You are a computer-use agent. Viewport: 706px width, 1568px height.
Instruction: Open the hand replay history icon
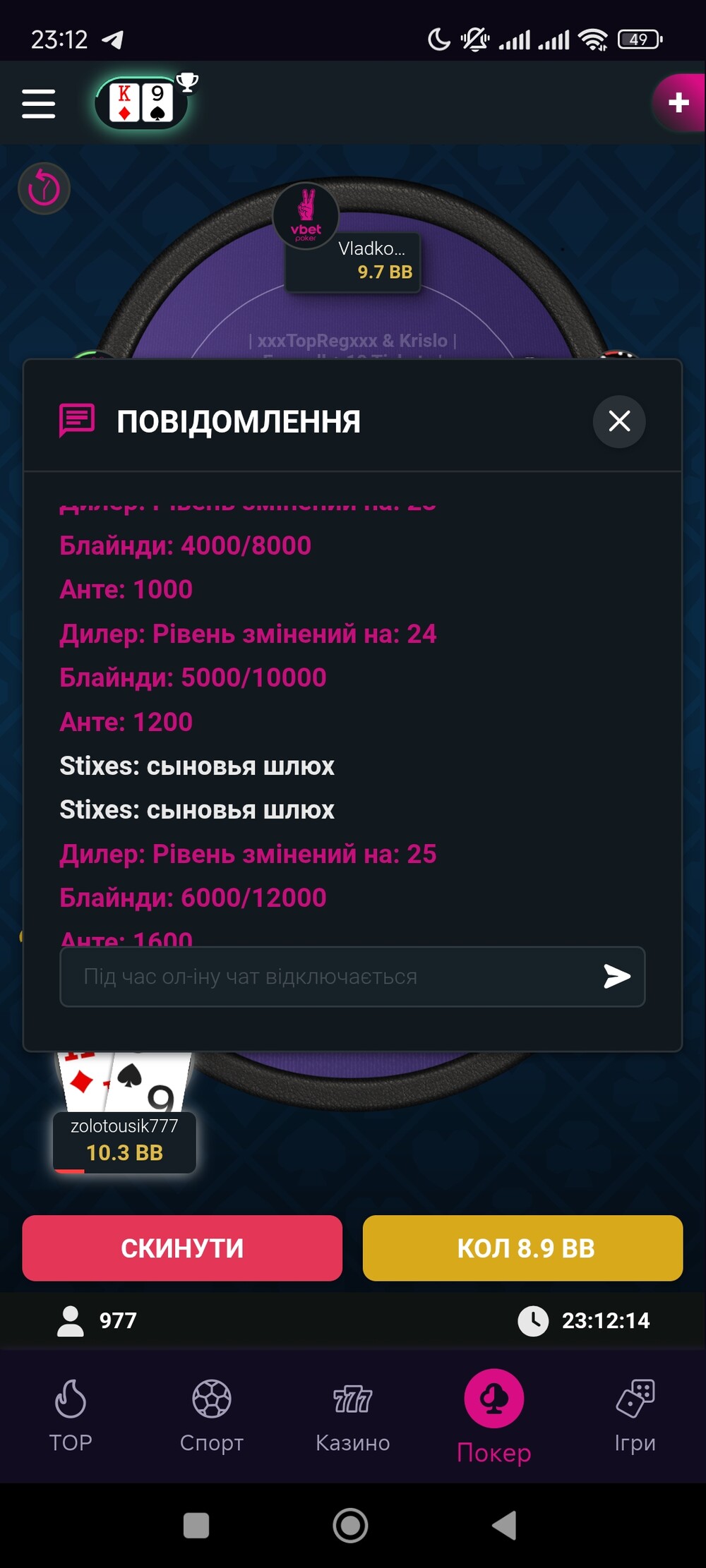[x=44, y=188]
